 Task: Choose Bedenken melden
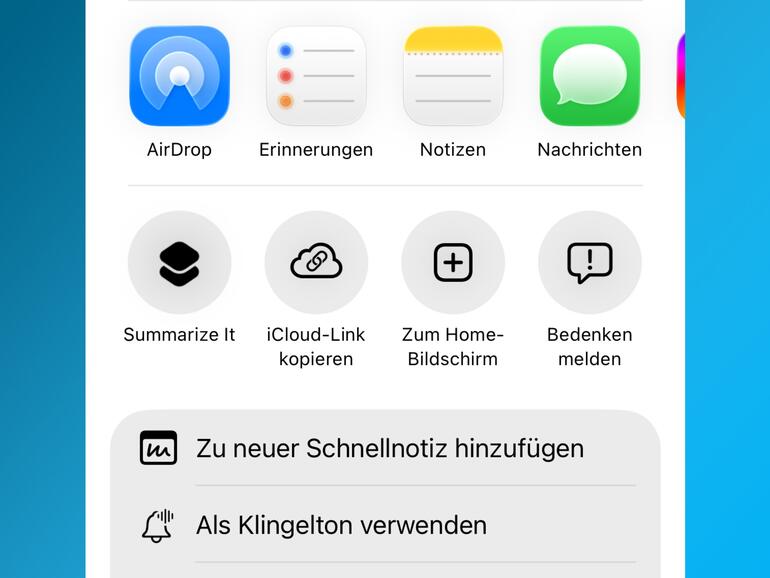click(x=589, y=263)
